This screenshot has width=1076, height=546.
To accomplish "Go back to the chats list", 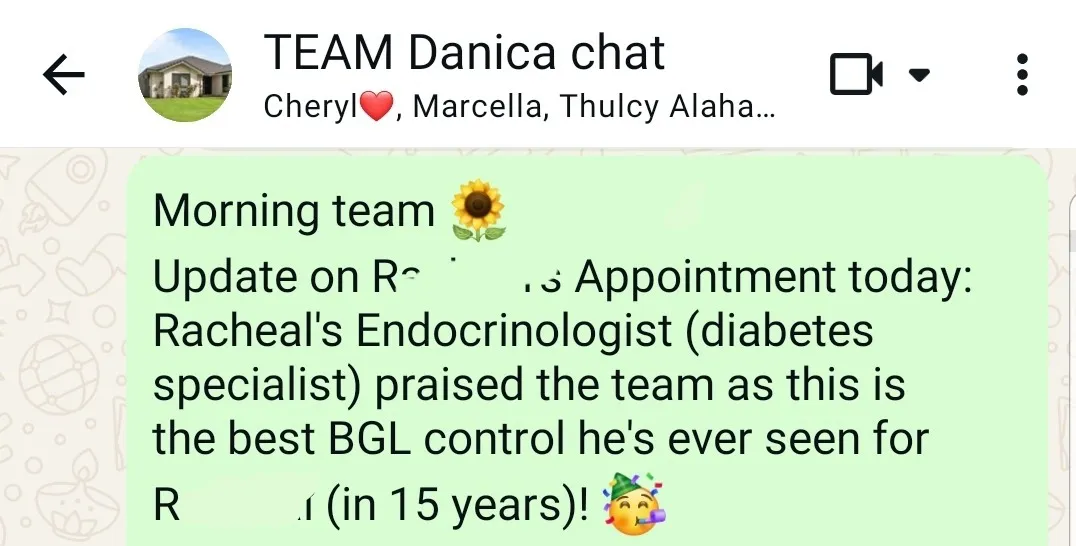I will click(64, 75).
